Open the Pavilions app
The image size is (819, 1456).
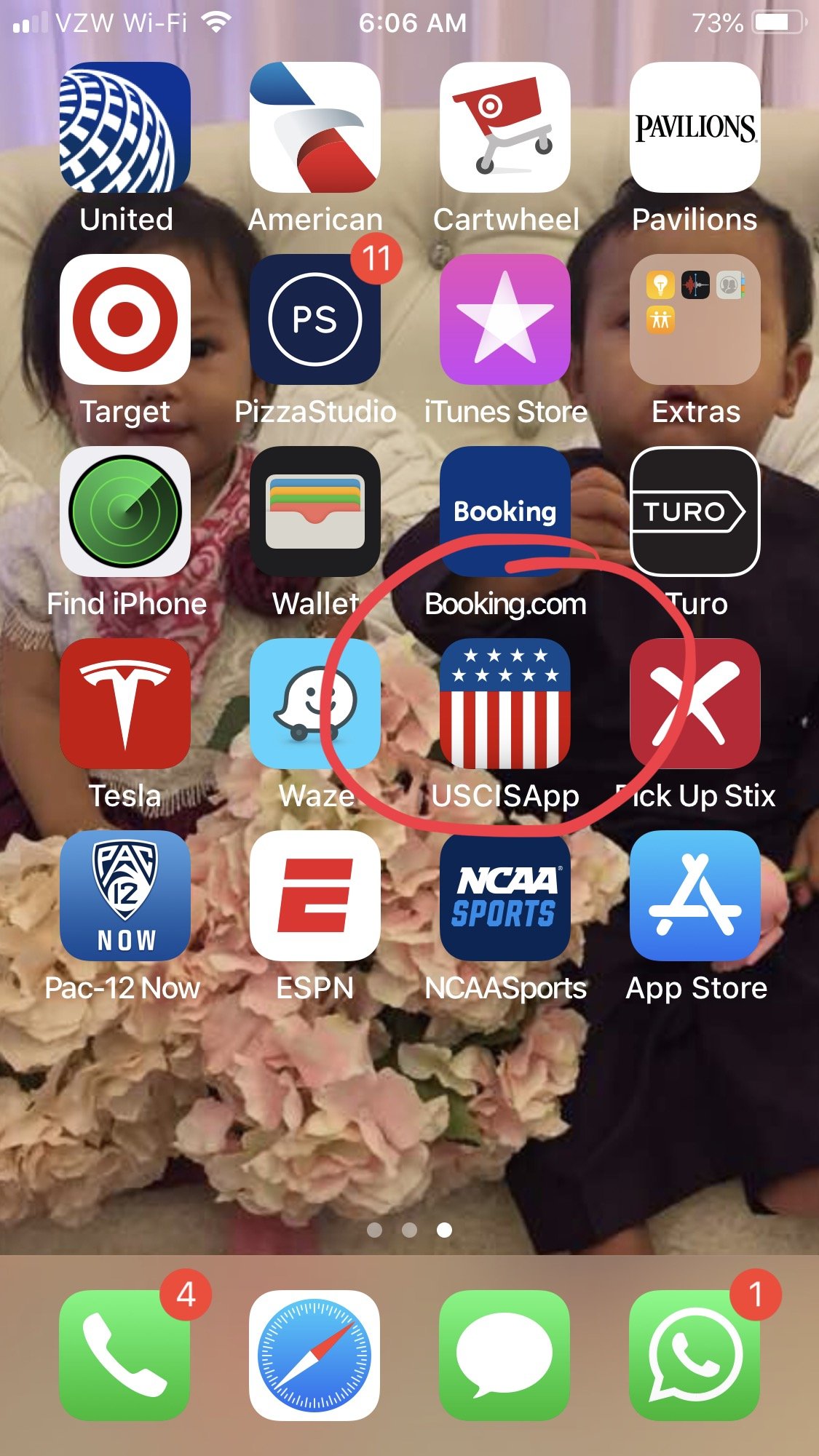pos(695,127)
